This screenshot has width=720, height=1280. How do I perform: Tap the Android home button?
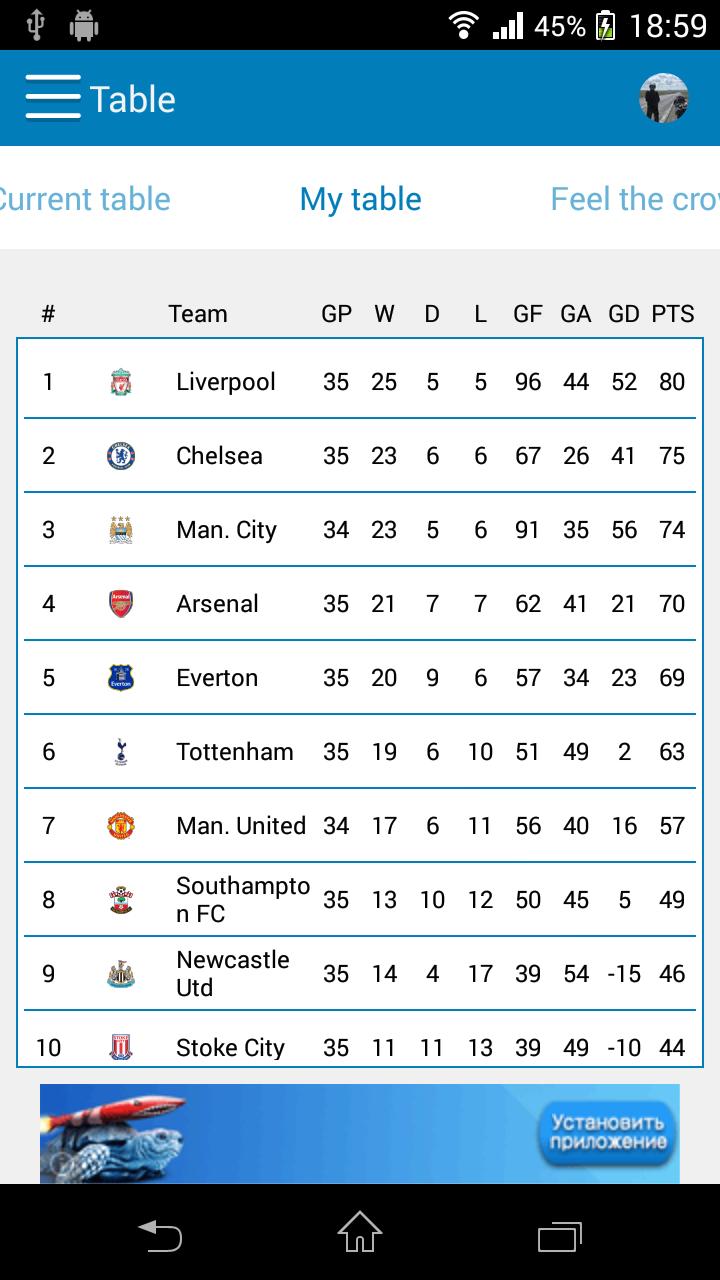pos(359,1236)
